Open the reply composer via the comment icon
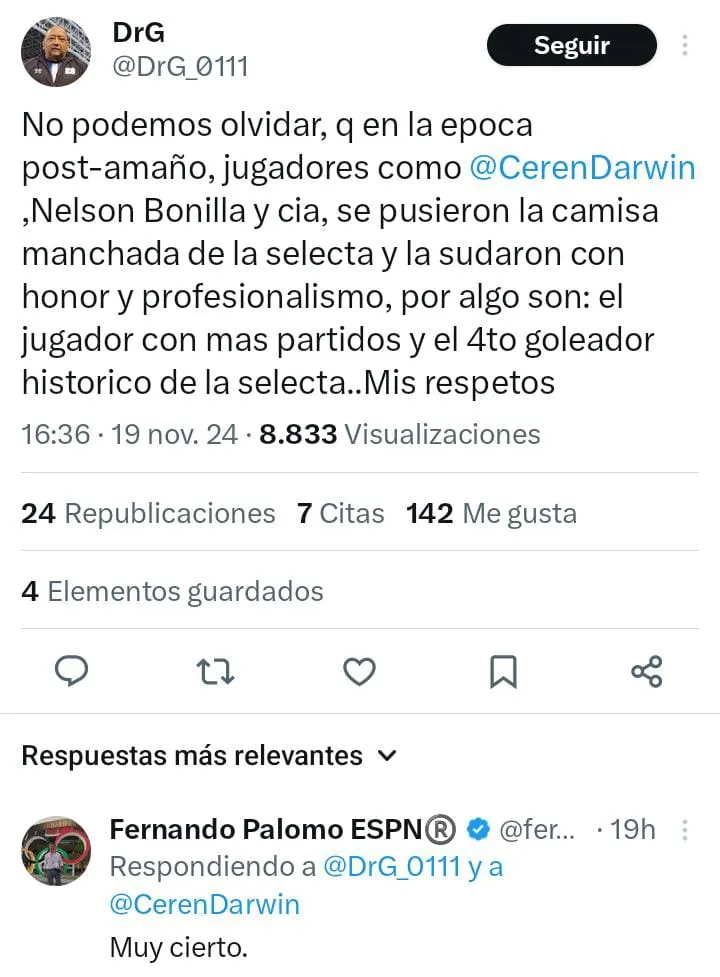 coord(71,672)
